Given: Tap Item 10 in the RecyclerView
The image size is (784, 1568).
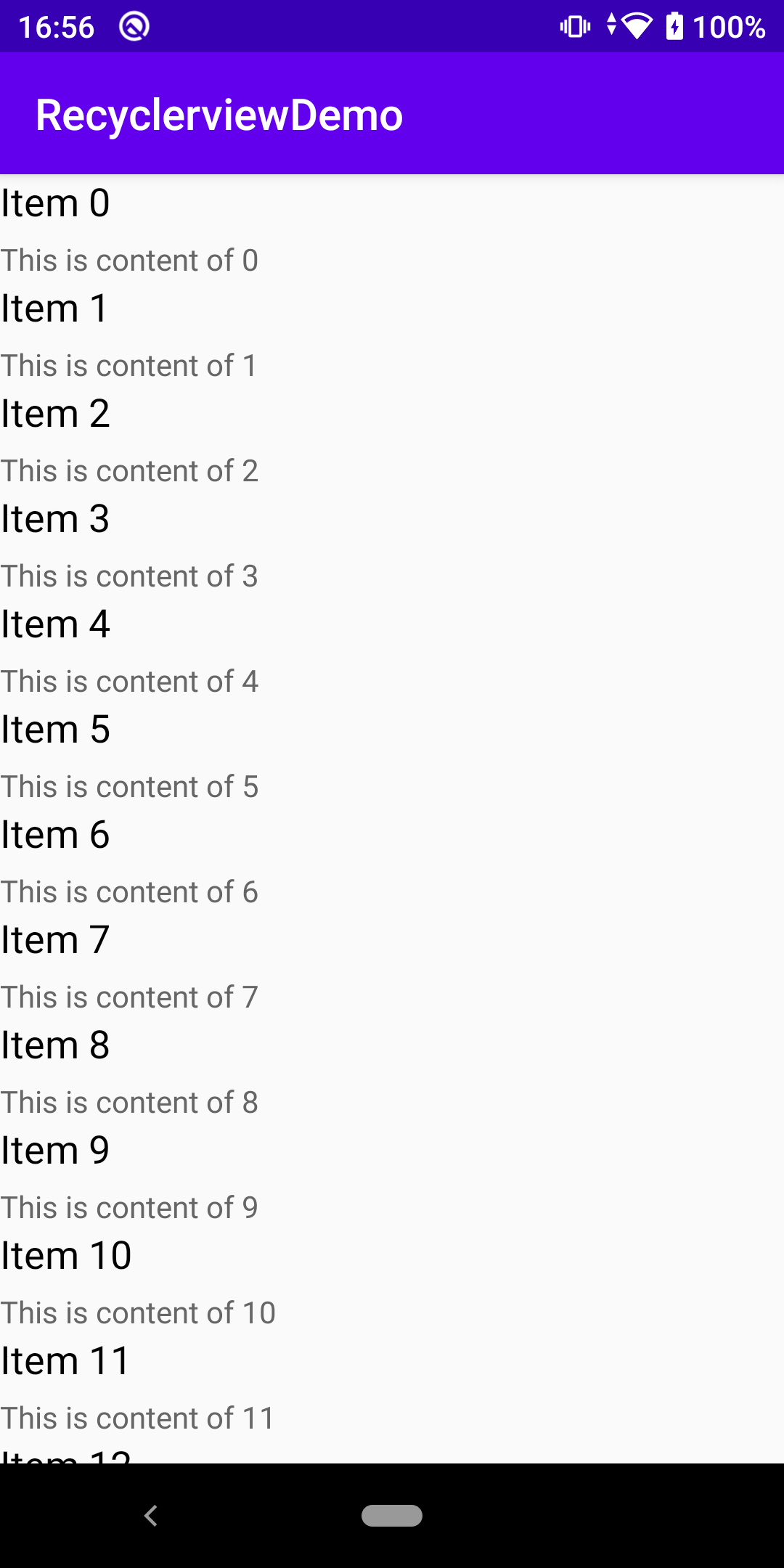Looking at the screenshot, I should click(x=65, y=1255).
